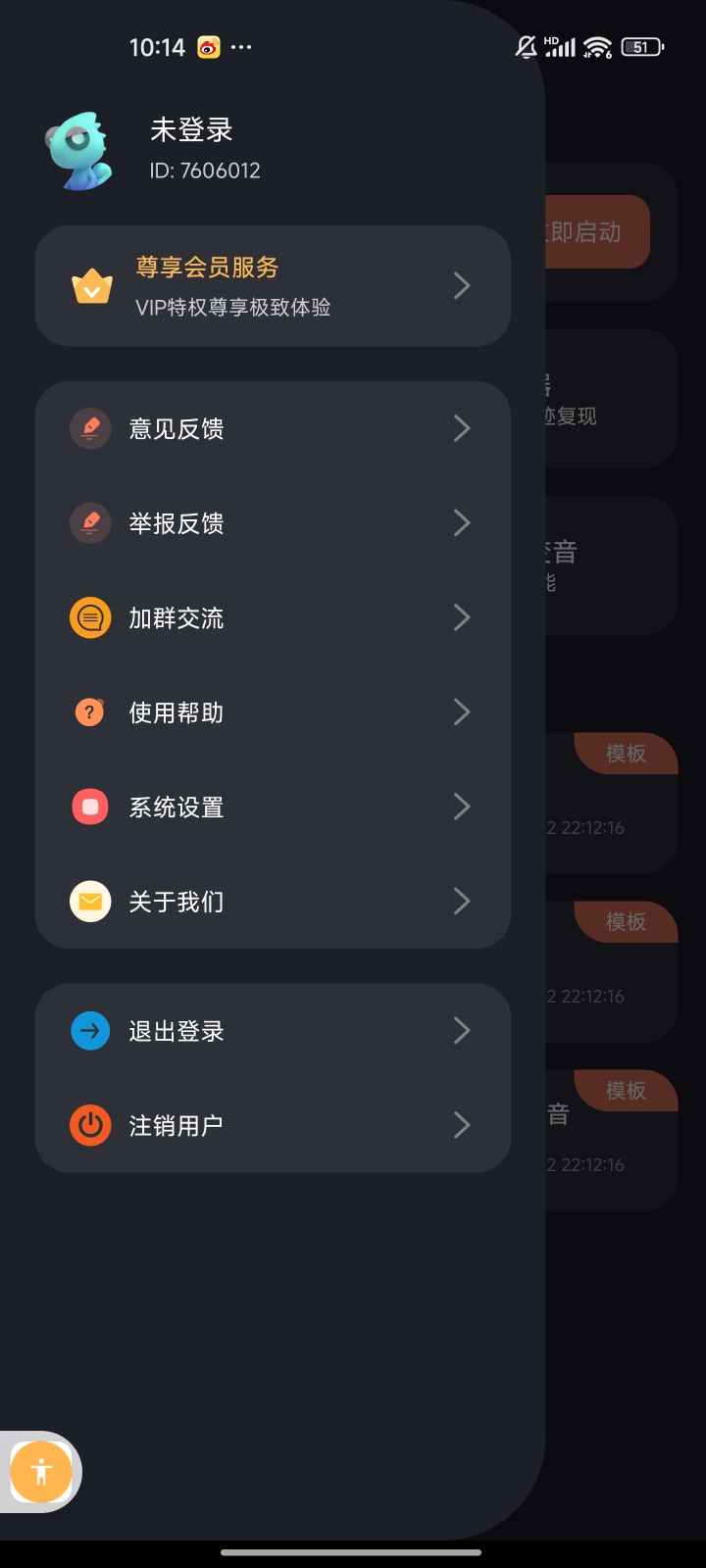Choose 退出登录 to log out

273,1031
